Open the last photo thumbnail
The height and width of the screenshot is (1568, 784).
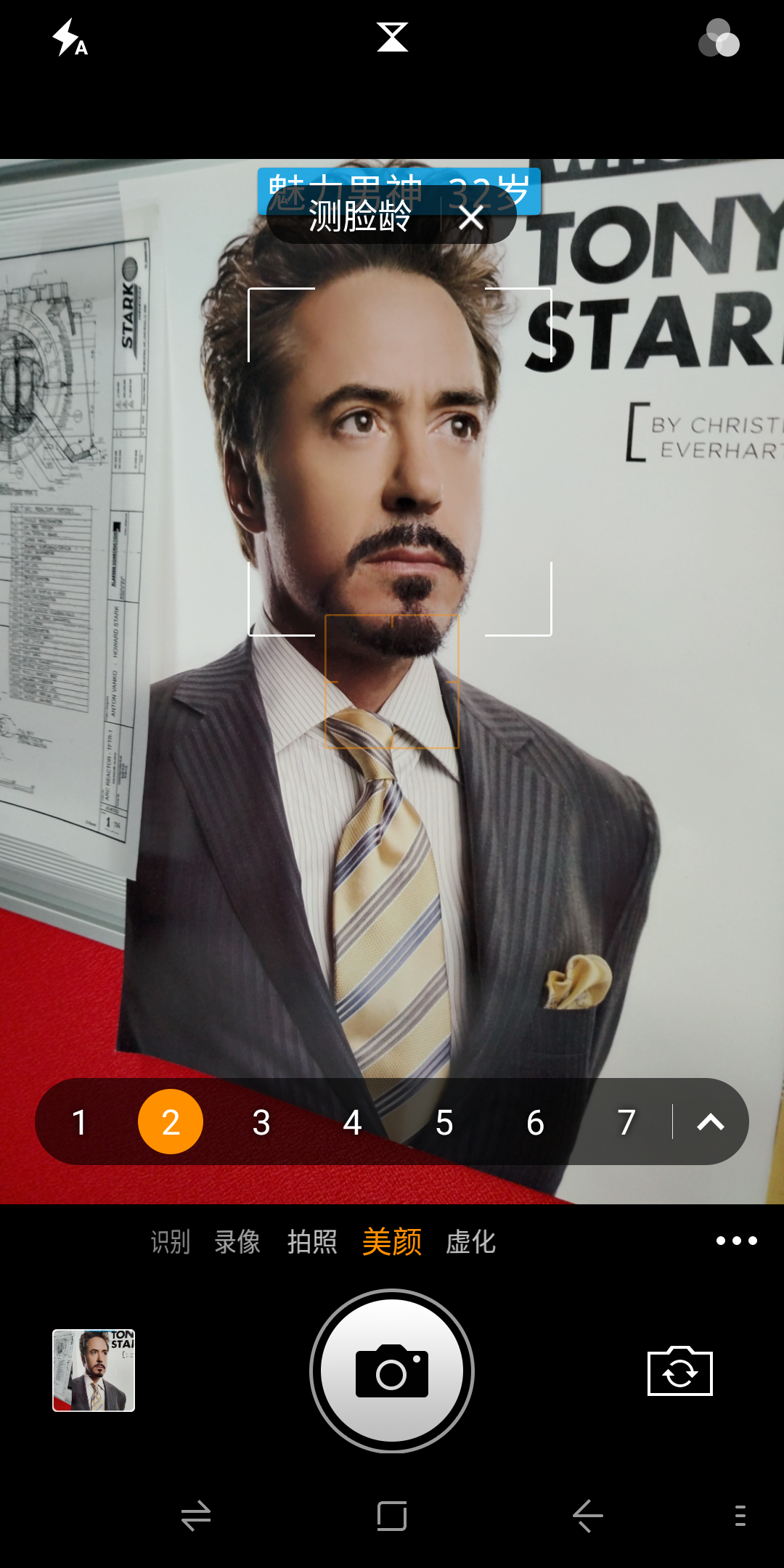coord(94,1371)
